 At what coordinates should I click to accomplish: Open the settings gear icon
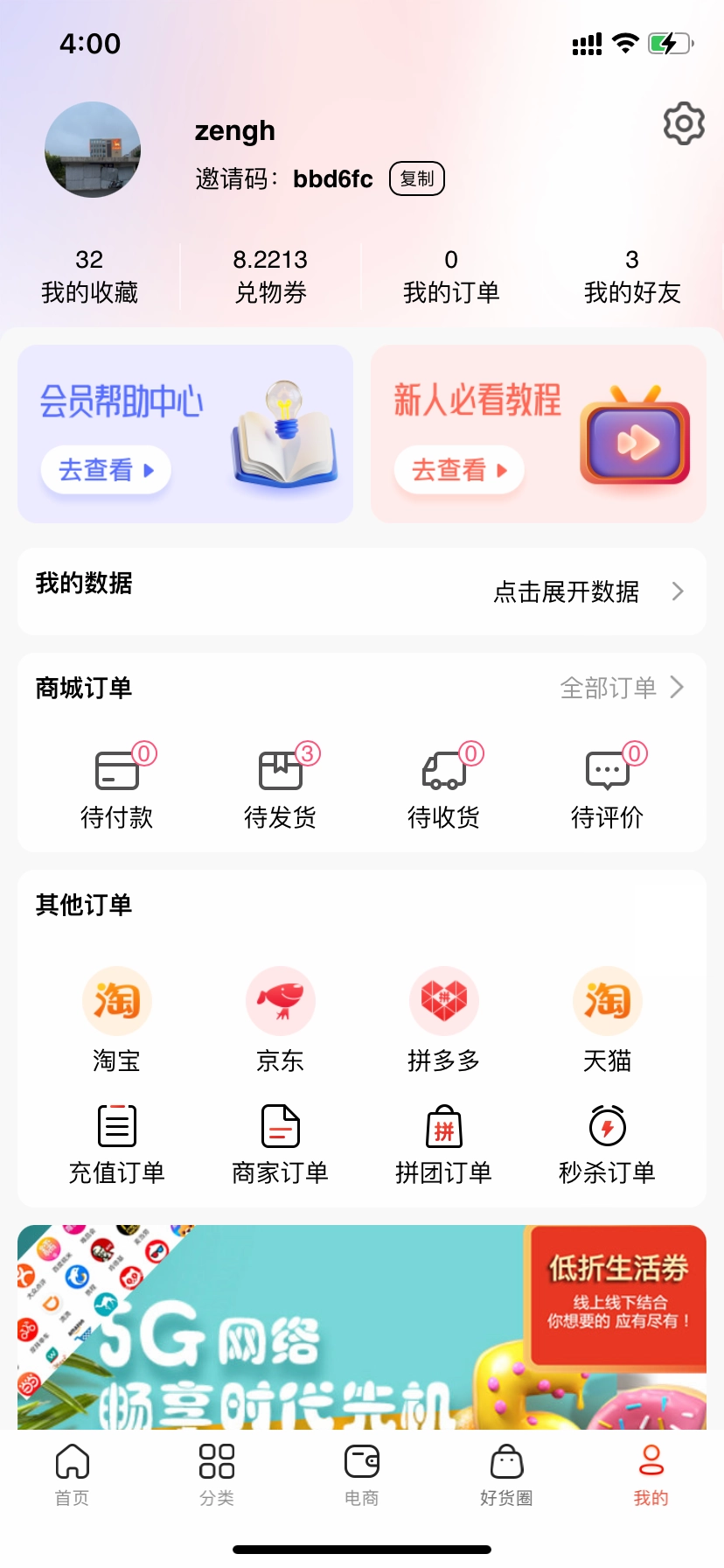[x=684, y=124]
